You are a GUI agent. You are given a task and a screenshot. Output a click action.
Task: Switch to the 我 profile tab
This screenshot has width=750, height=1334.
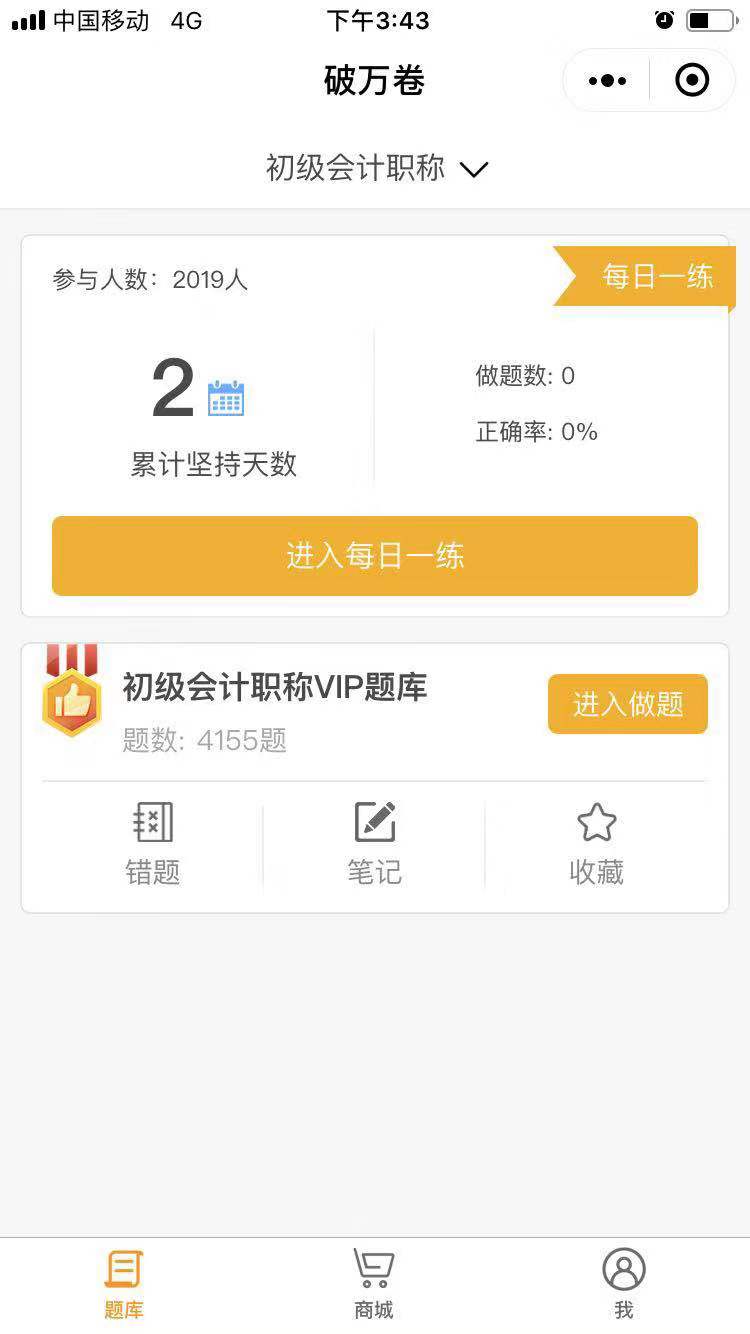pos(624,1285)
